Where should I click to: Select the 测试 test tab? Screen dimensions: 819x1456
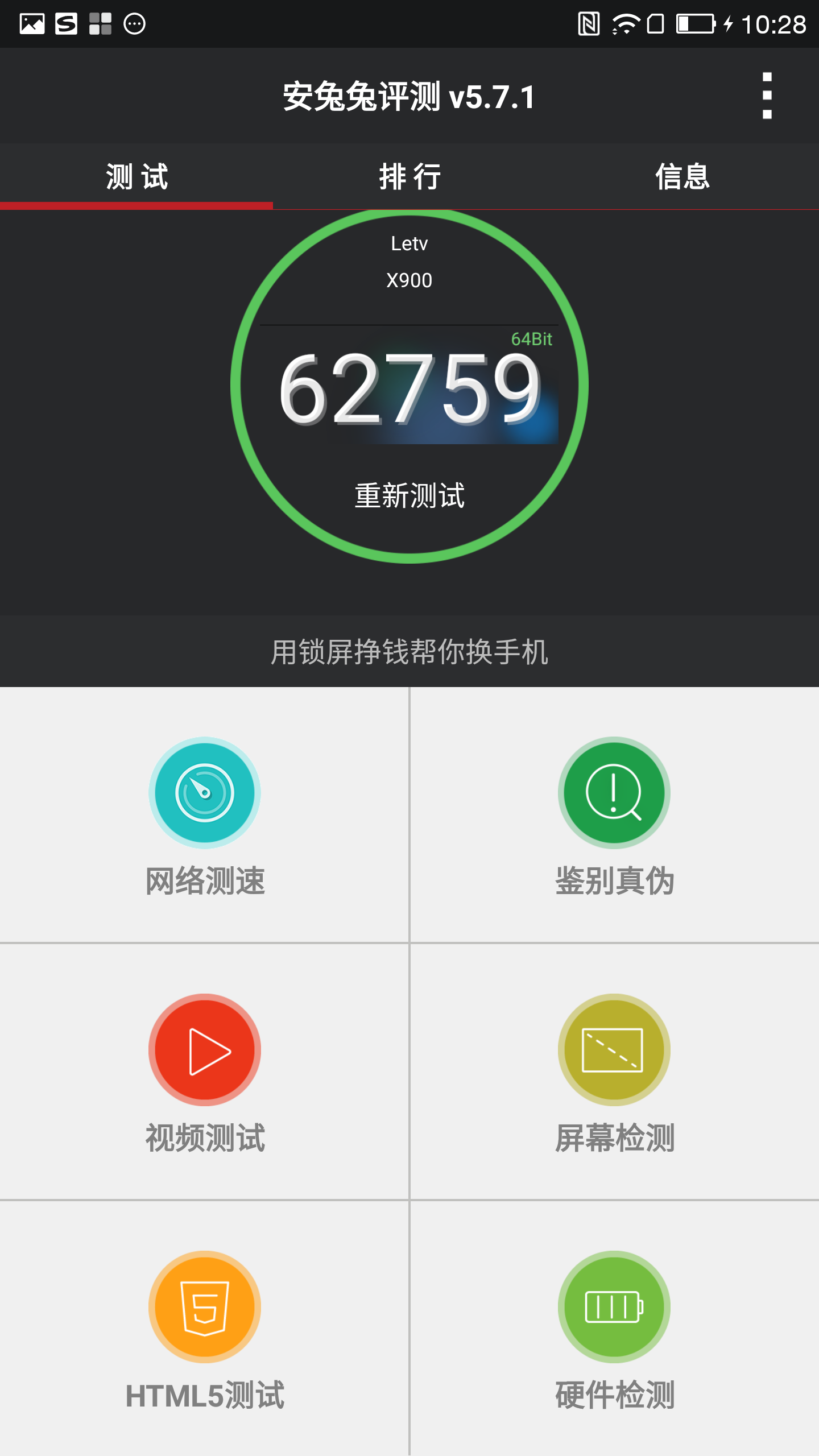[x=136, y=176]
